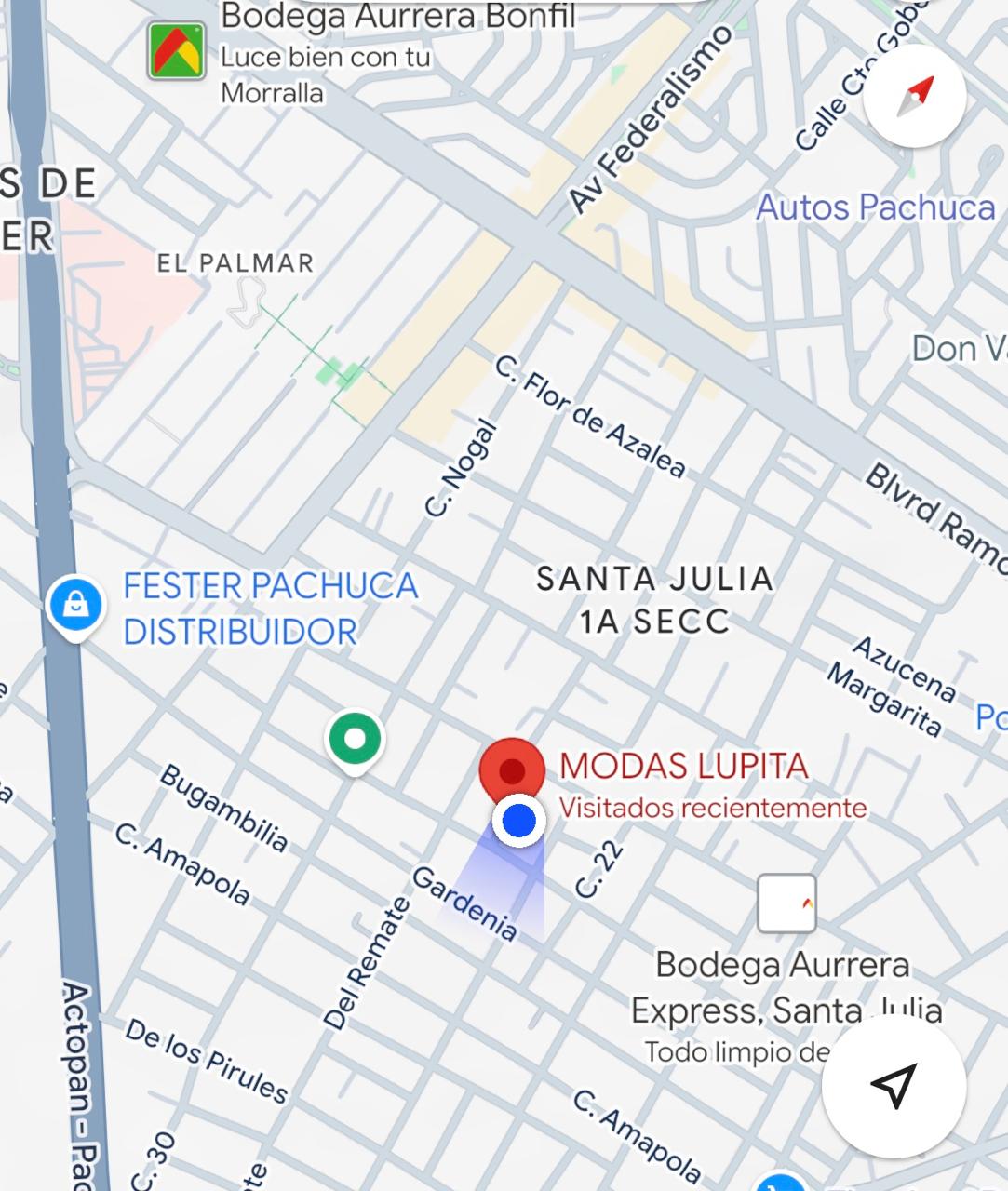Open Bodega Aurrera Express, Santa Julia marker
Viewport: 1008px width, 1191px height.
786,903
